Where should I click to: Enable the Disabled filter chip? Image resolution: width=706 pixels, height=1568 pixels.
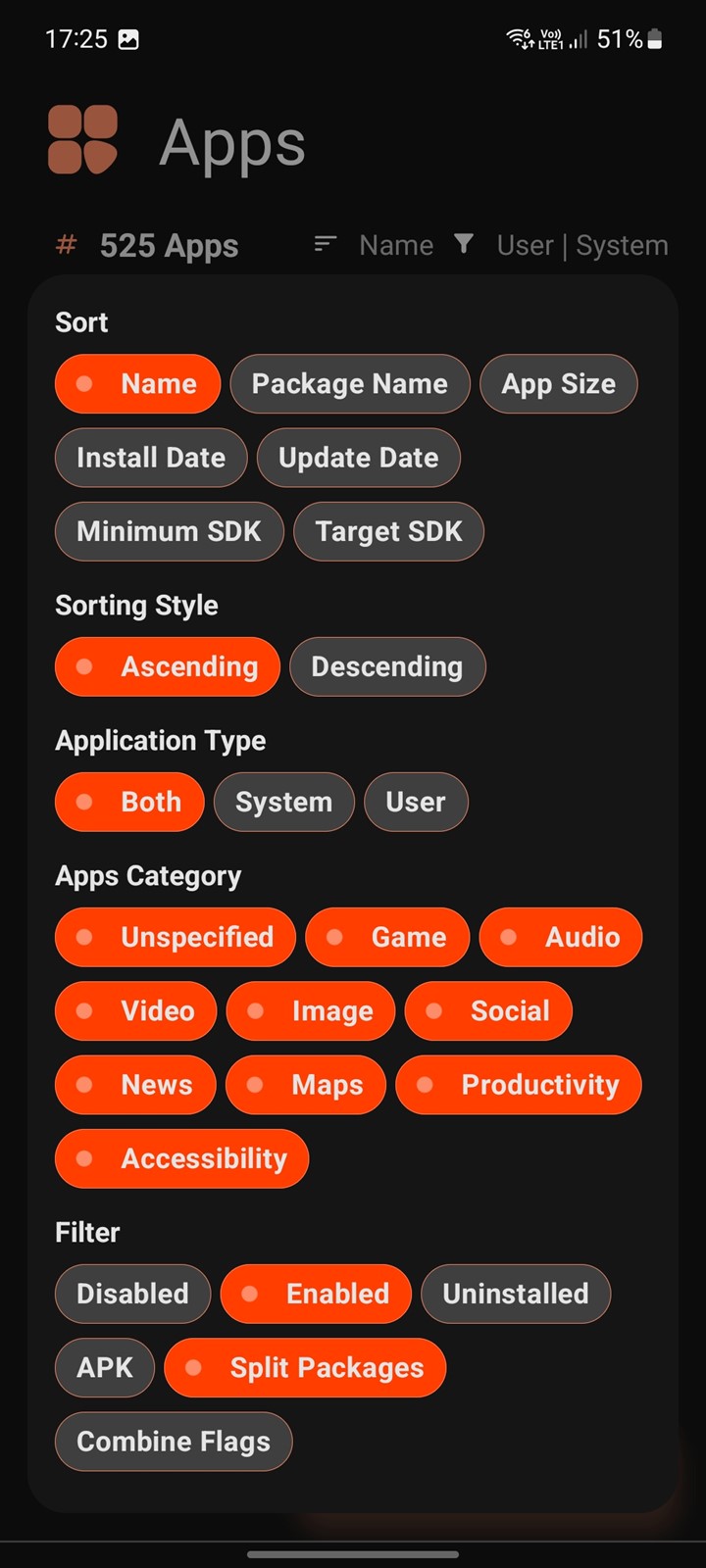[x=133, y=1294]
